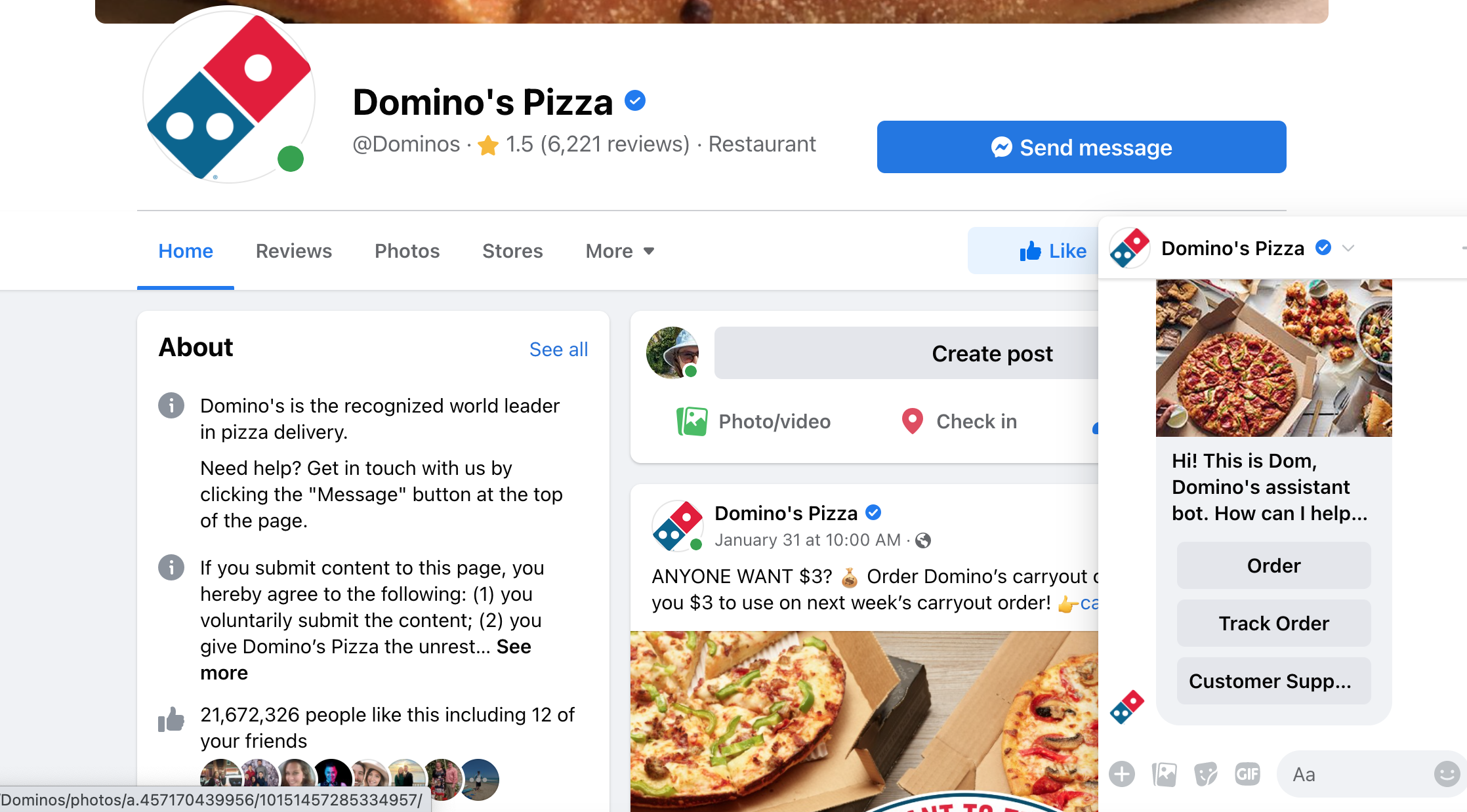Open the Photos tab
The width and height of the screenshot is (1467, 812).
pos(407,251)
